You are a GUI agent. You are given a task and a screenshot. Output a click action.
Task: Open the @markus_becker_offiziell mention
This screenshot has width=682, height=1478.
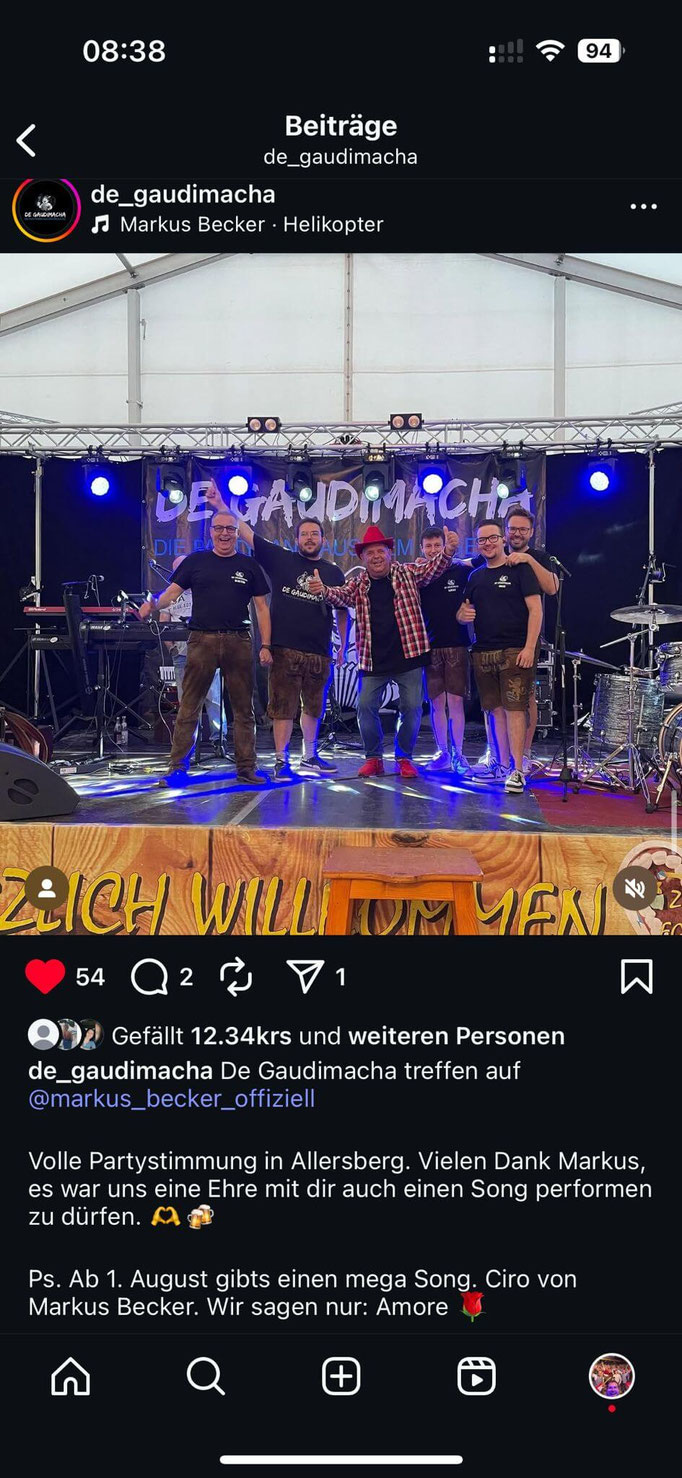[x=171, y=1099]
